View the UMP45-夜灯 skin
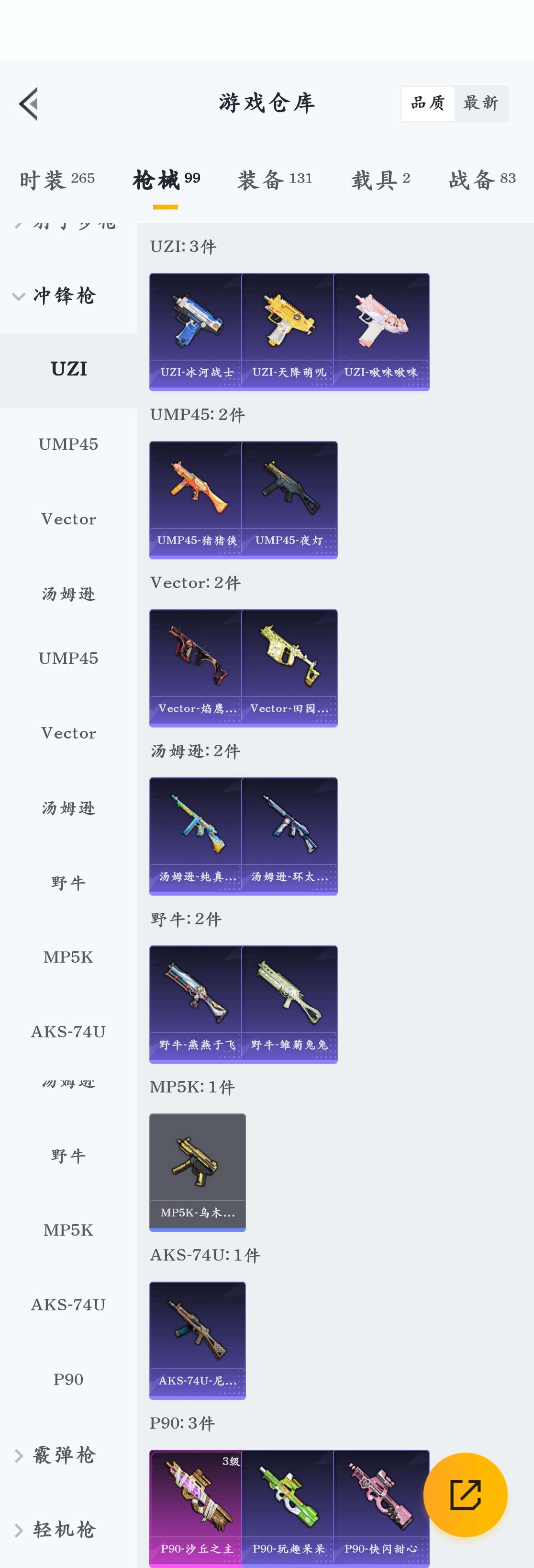The width and height of the screenshot is (534, 1568). tap(289, 500)
